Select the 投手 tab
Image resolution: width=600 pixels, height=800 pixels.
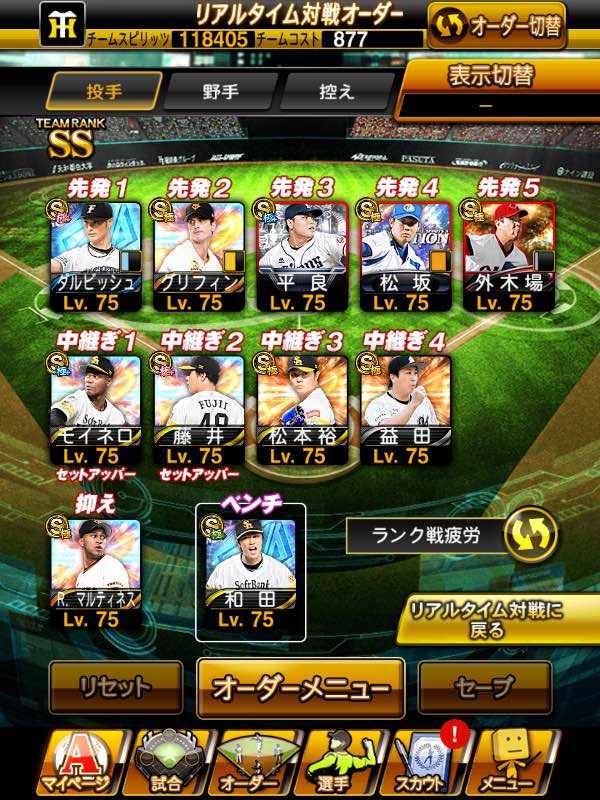click(x=104, y=92)
